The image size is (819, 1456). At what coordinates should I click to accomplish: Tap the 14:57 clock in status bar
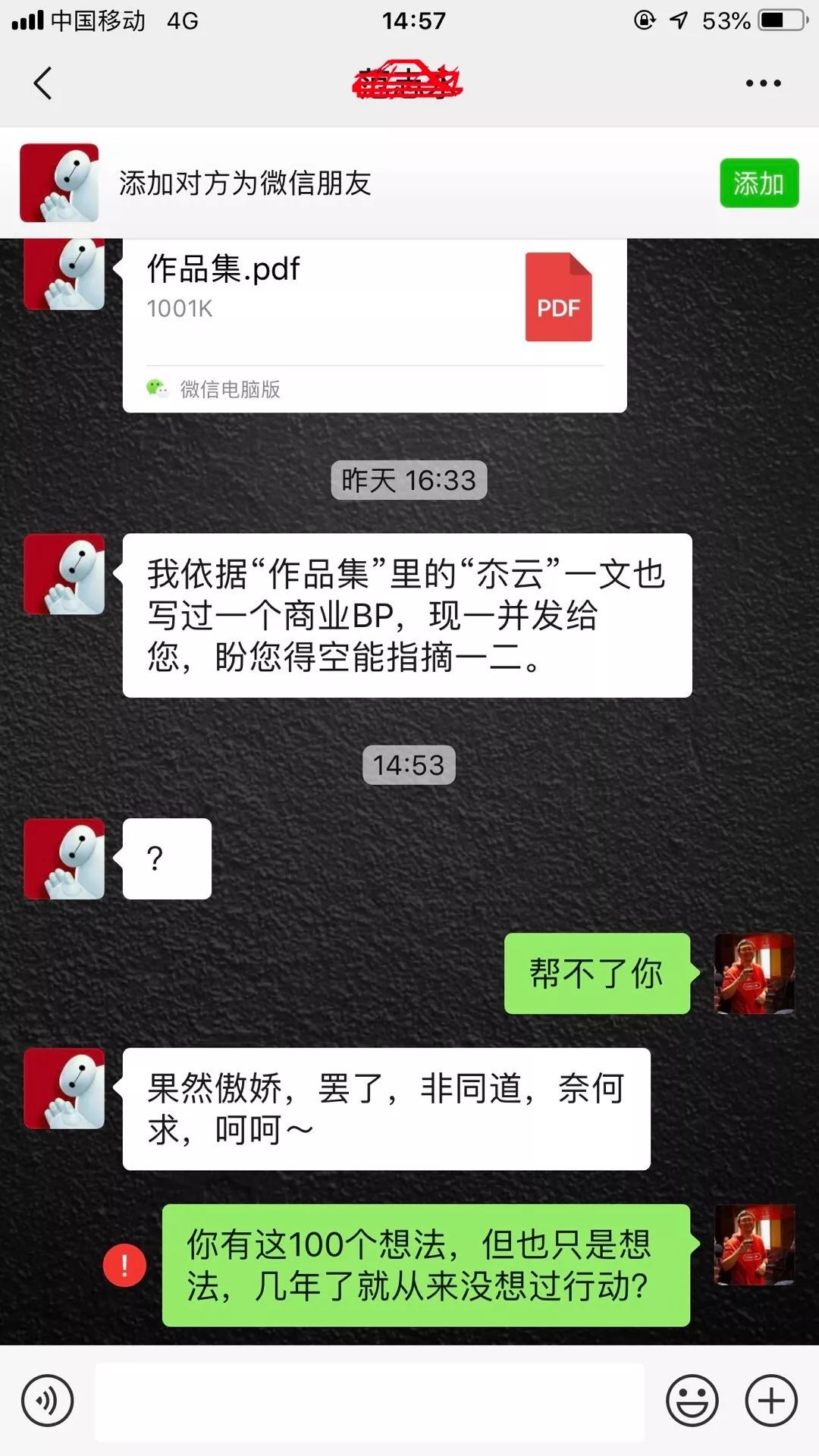point(409,20)
